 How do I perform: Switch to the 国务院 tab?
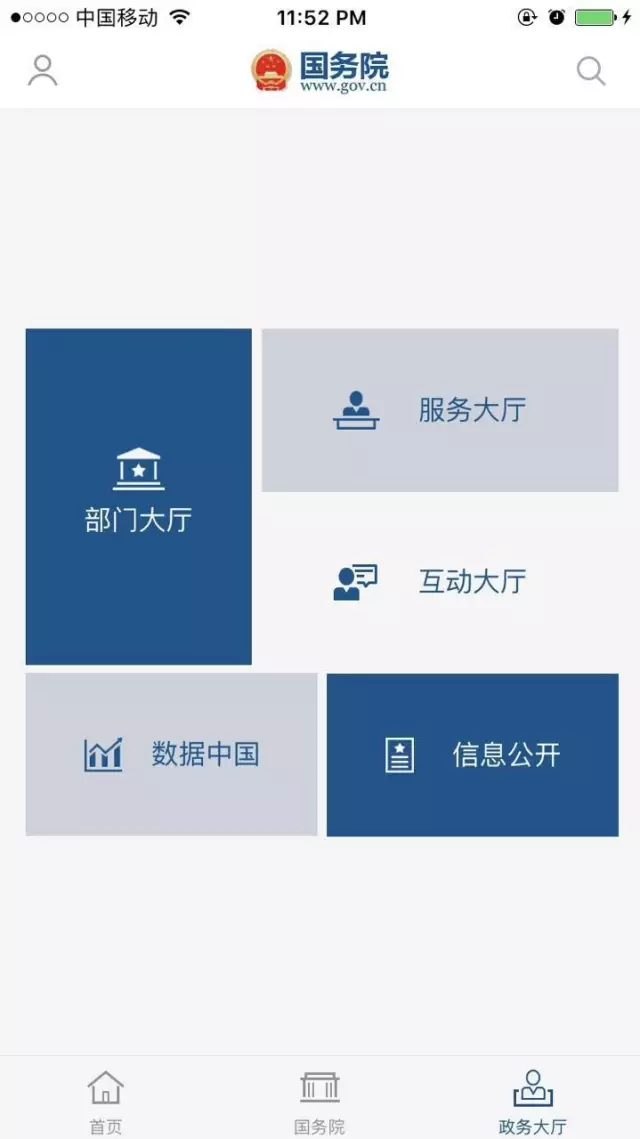click(x=319, y=1101)
